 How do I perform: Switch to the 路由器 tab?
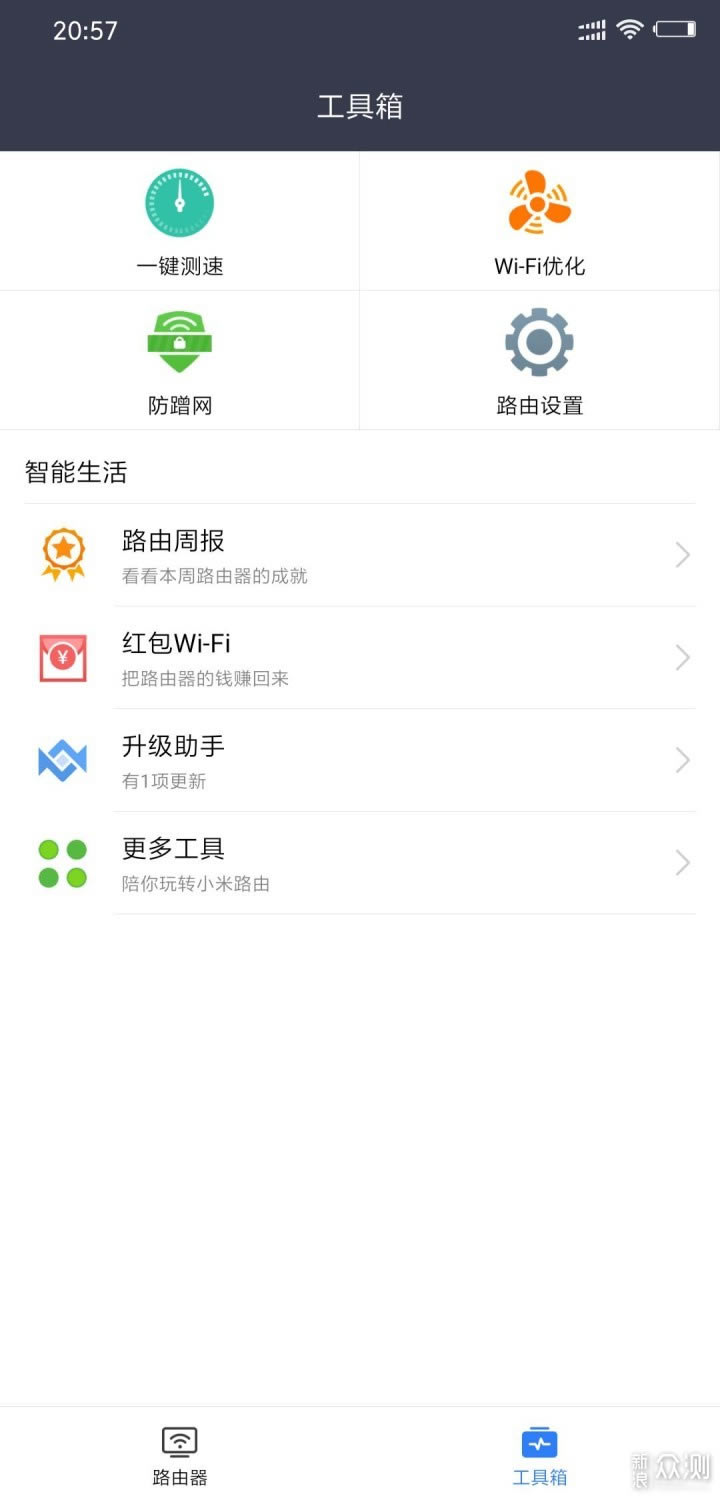coord(180,1454)
